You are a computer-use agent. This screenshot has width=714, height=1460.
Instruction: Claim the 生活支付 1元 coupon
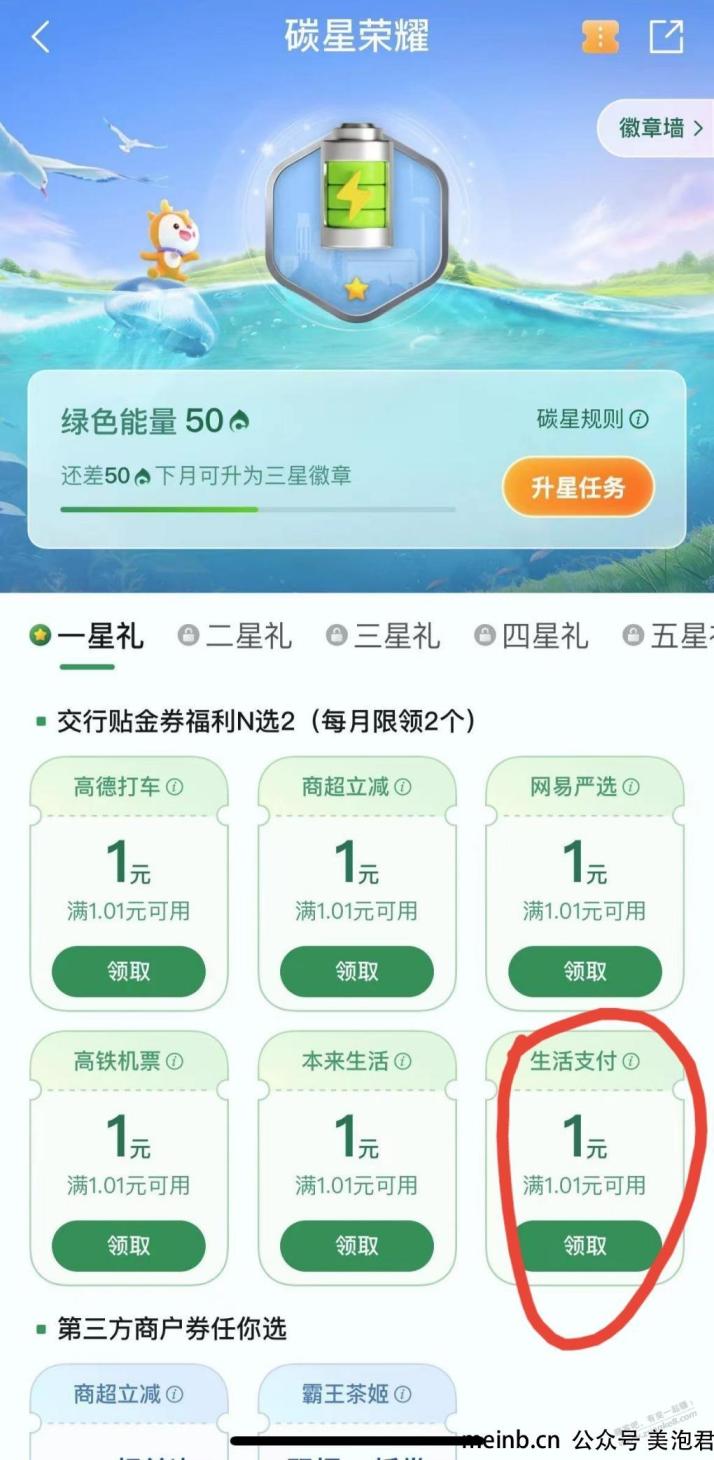(585, 1245)
